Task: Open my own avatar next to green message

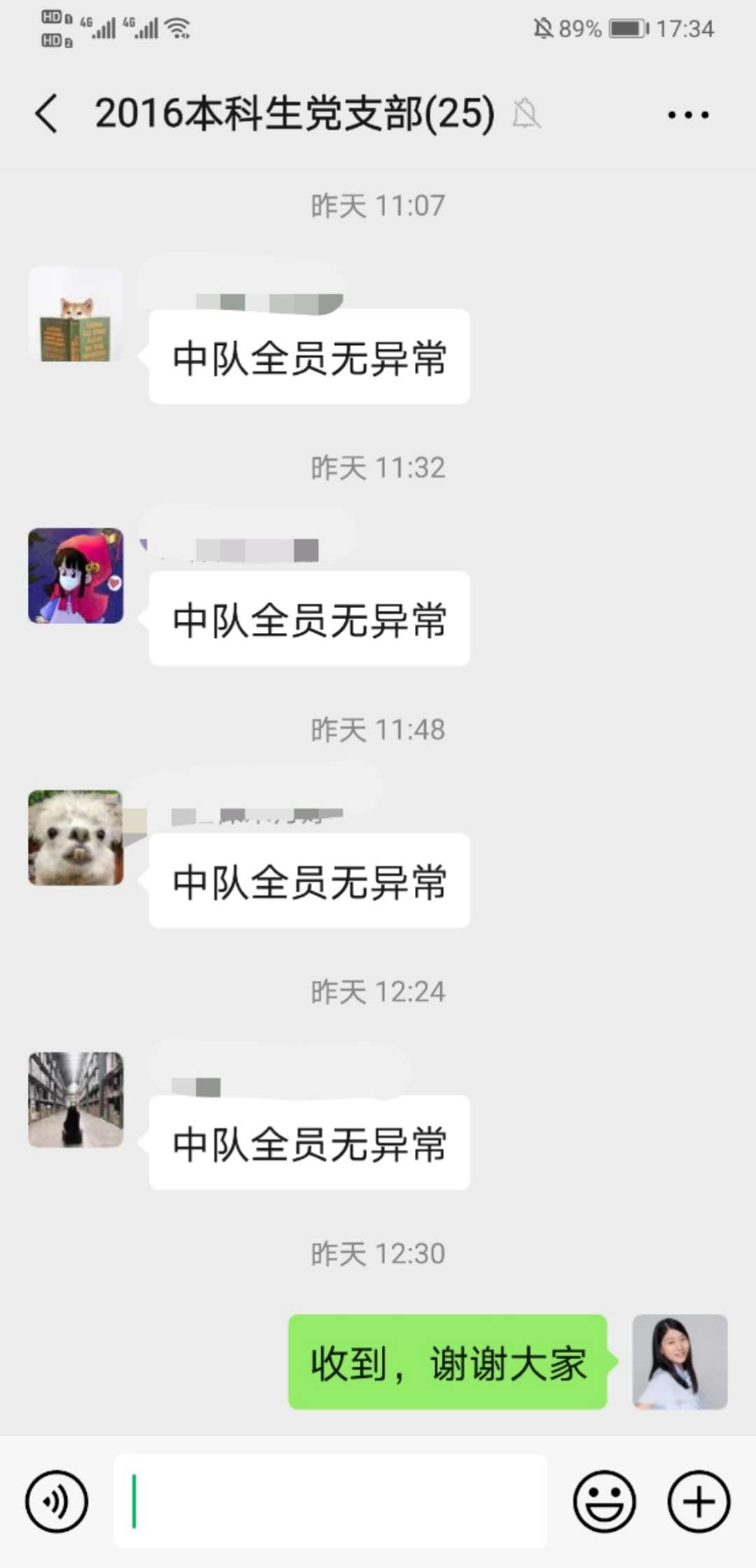Action: coord(680,1361)
